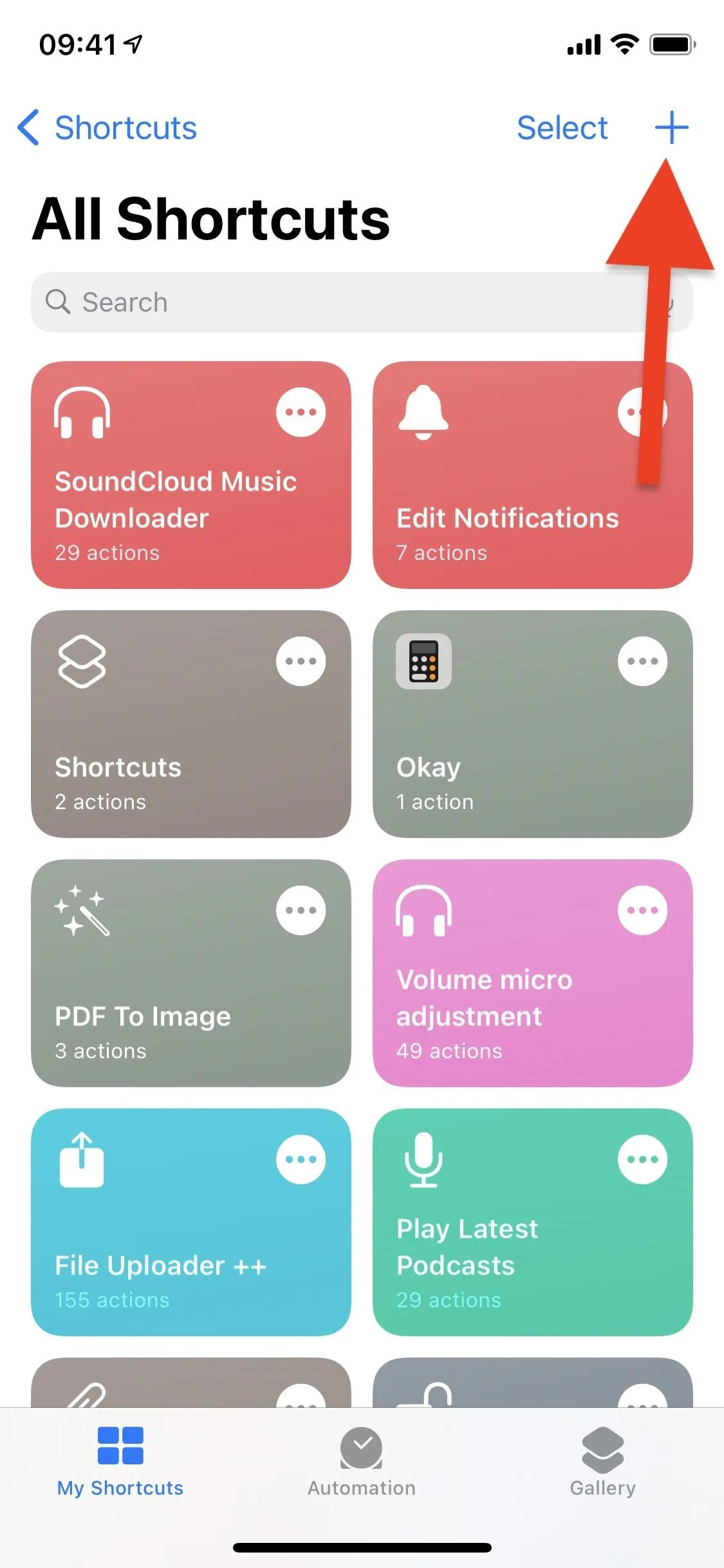Run the Play Latest Podcasts shortcut
The image size is (724, 1568).
coord(533,1222)
